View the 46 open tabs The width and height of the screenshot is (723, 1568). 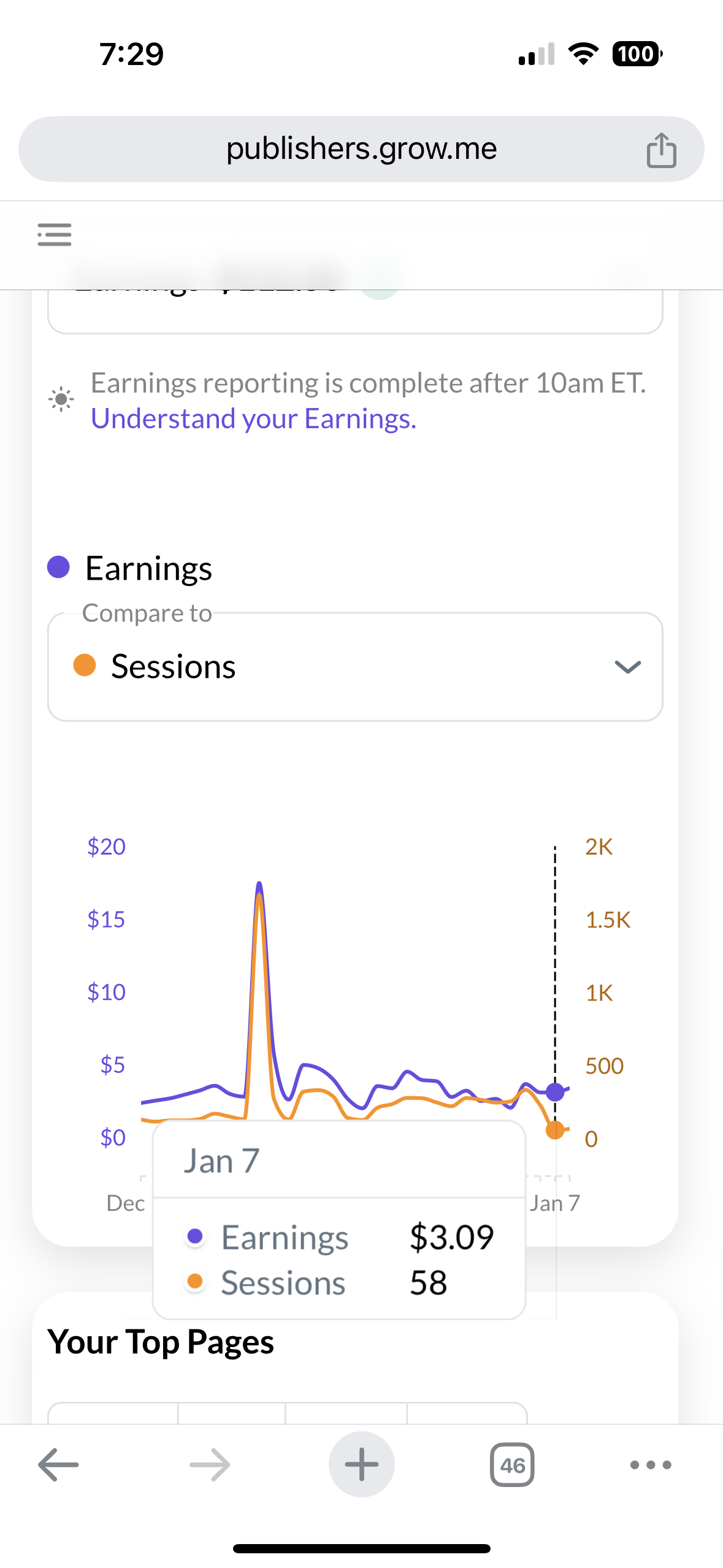tap(512, 1464)
